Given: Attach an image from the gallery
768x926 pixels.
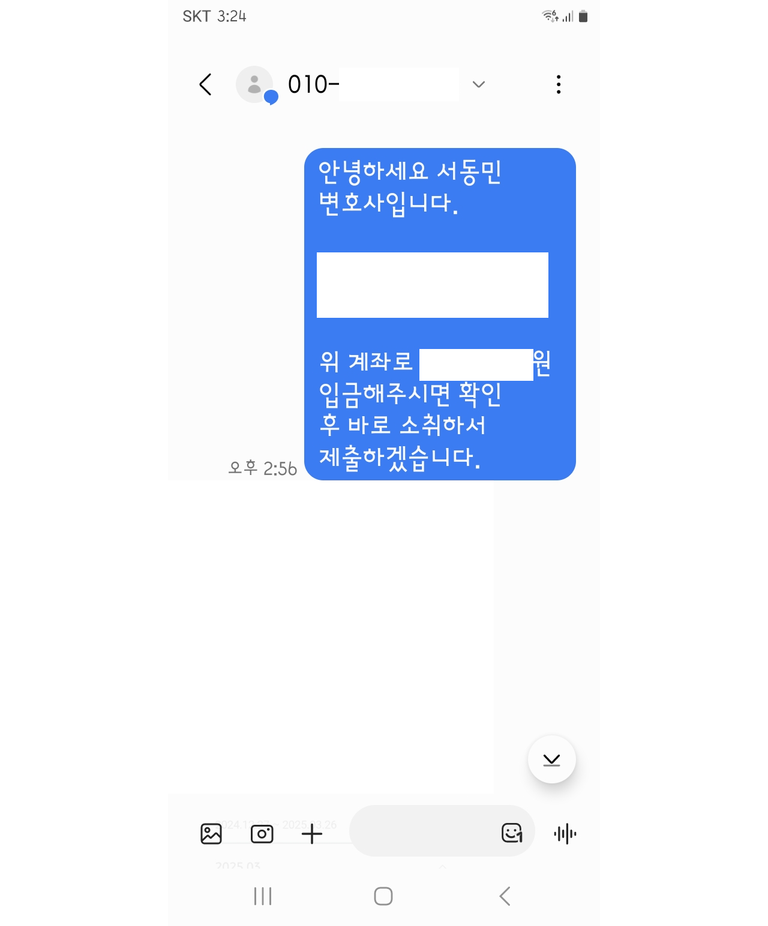Looking at the screenshot, I should 211,833.
